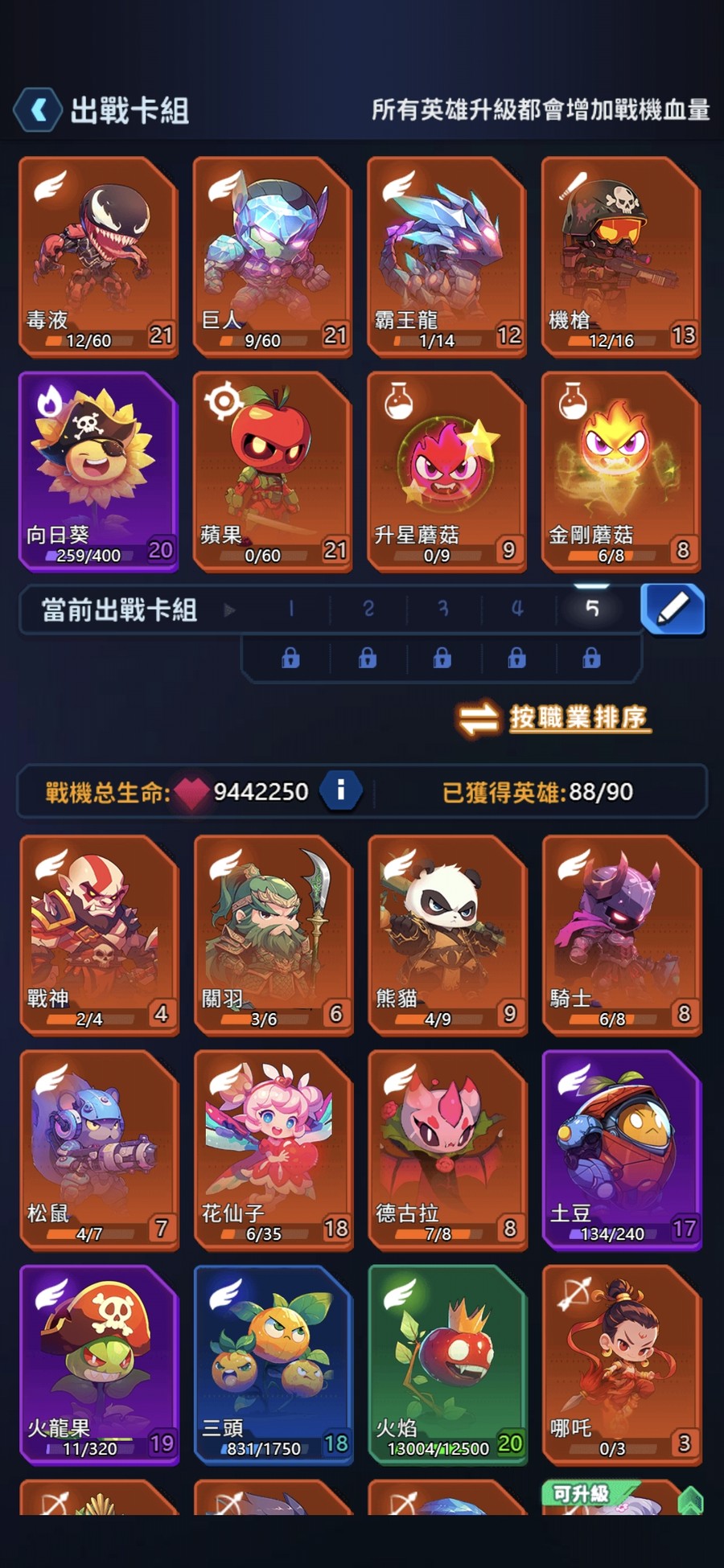The height and width of the screenshot is (1568, 724).
Task: View the 花仙子 hero card
Action: pos(273,1149)
